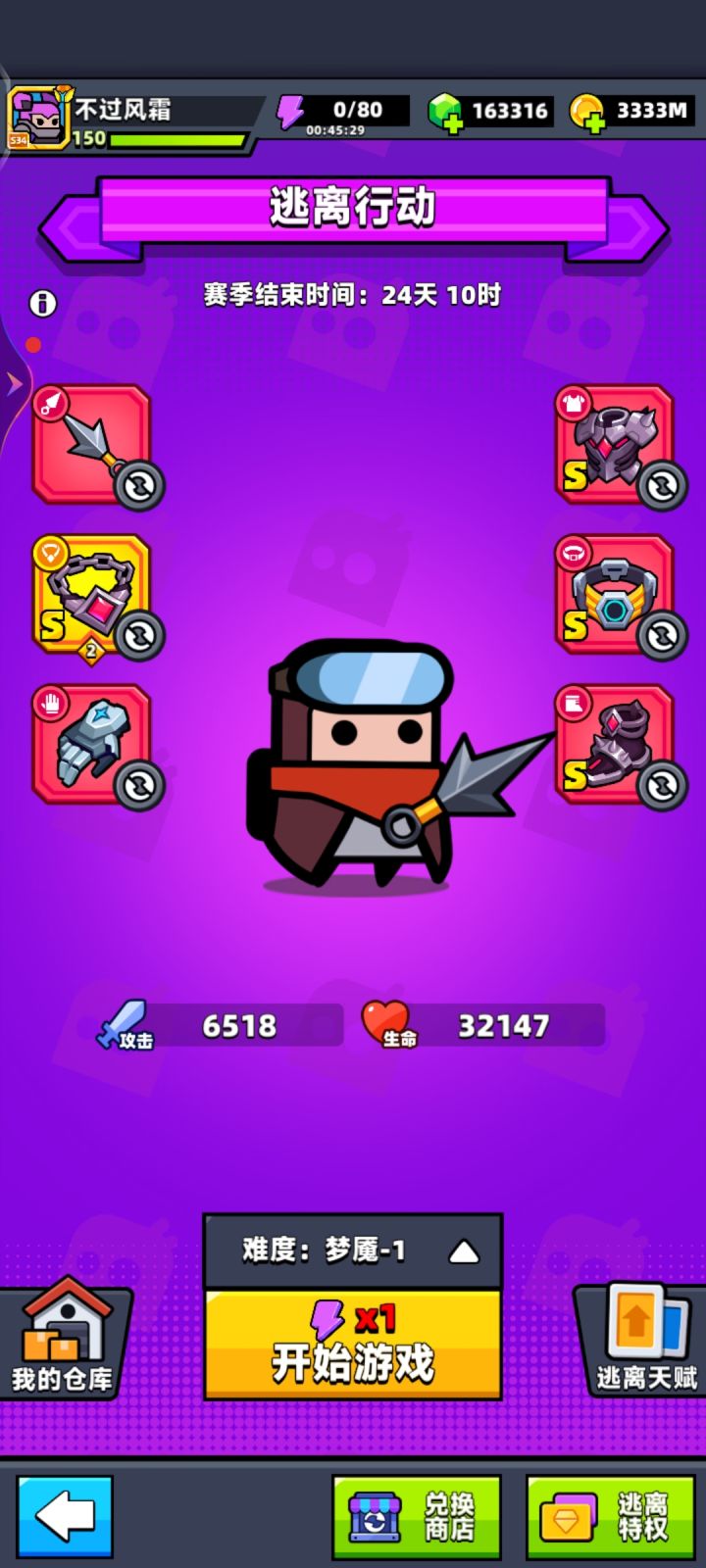Open the 兑换商店 exchange shop
Screen dimensions: 706x1568
pos(417,1514)
